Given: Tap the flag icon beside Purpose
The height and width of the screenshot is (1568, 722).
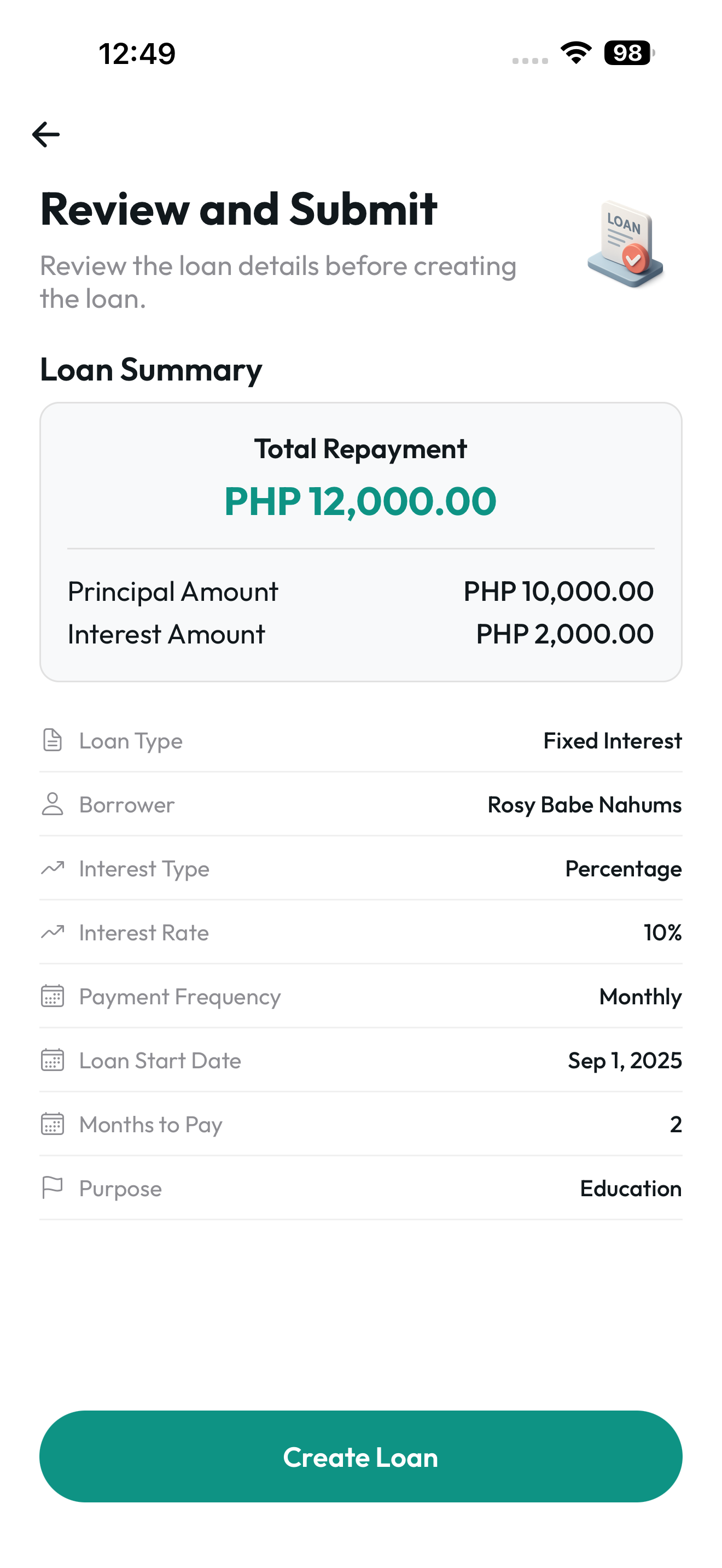Looking at the screenshot, I should (x=53, y=1188).
